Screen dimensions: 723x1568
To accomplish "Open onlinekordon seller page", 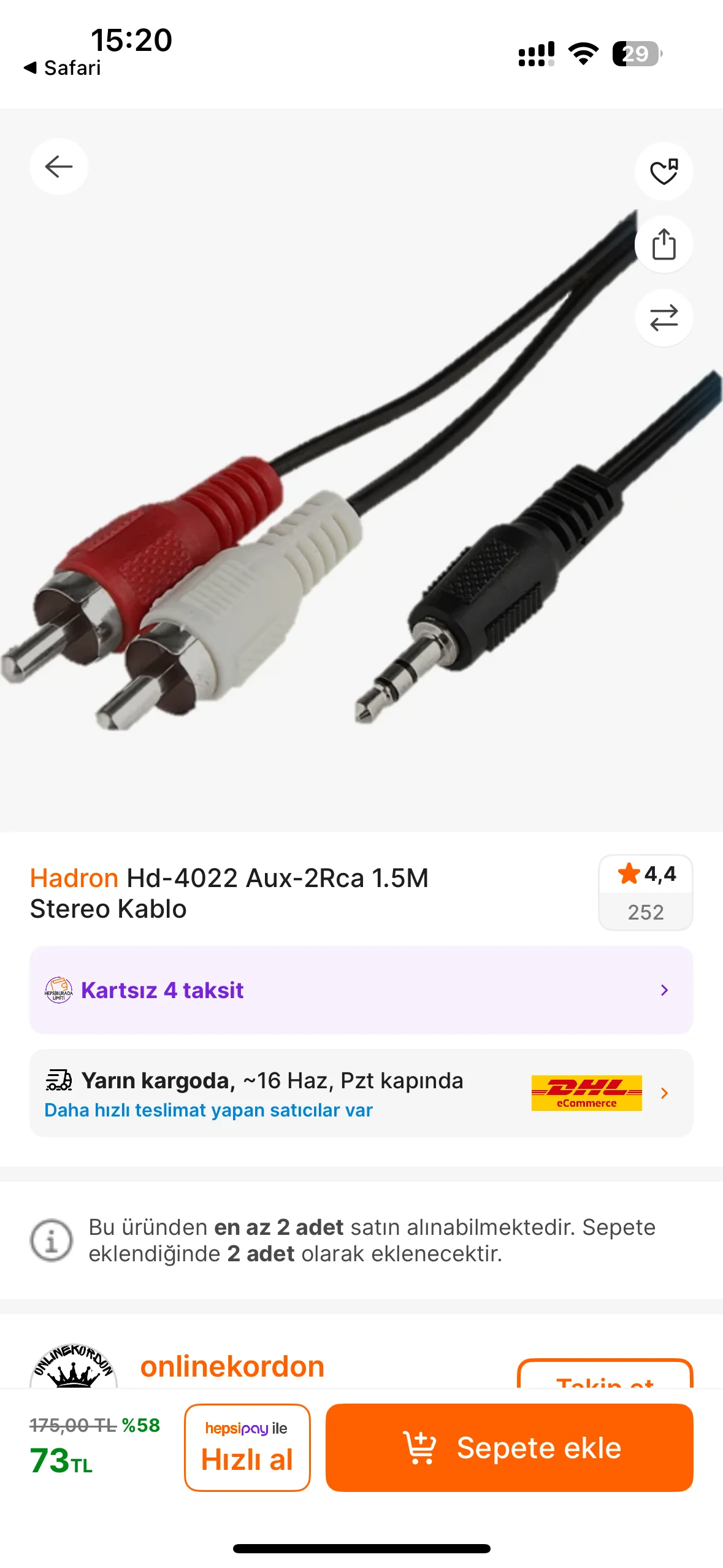I will (232, 1367).
